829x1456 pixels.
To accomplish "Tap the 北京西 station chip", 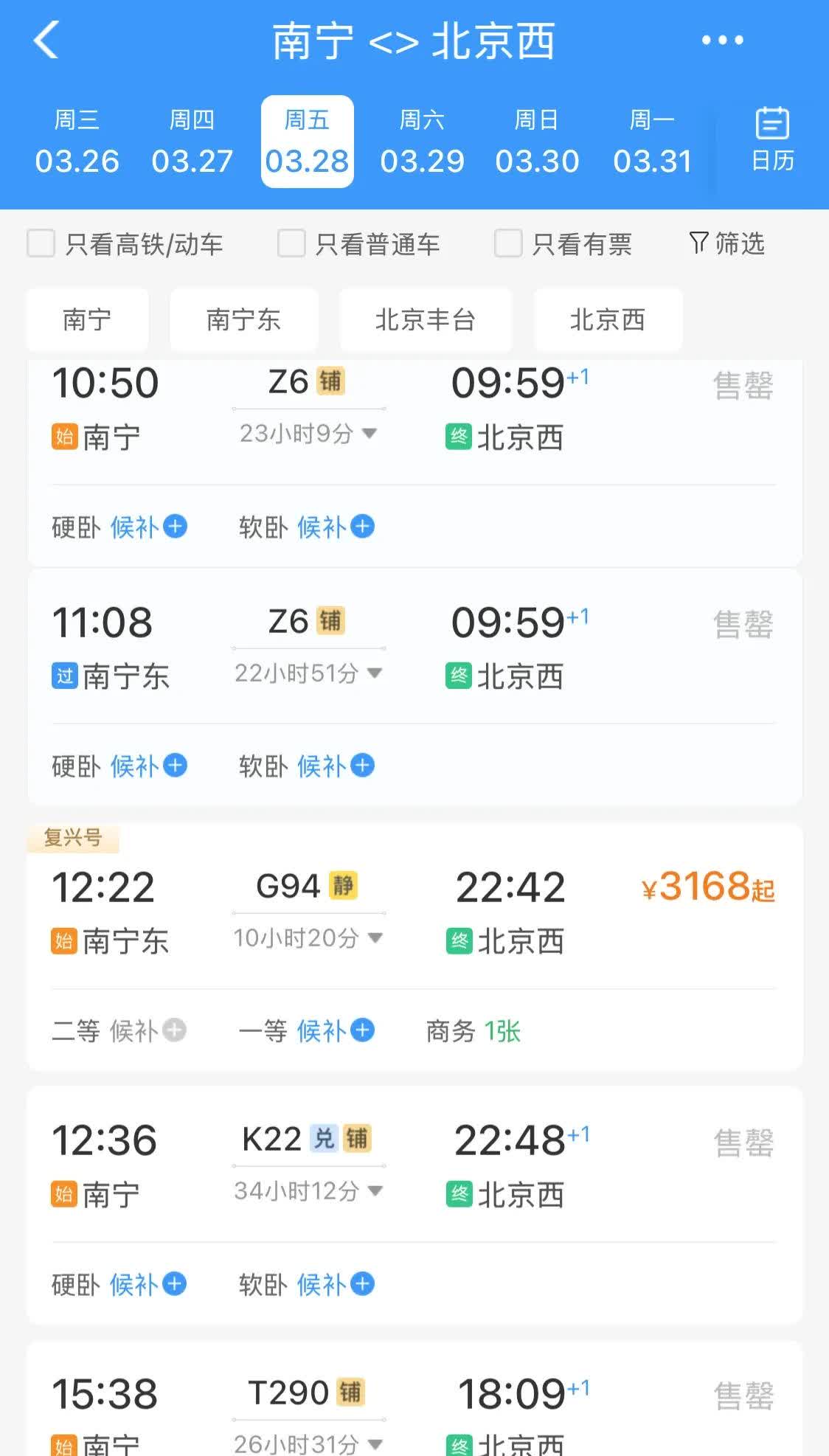I will click(x=608, y=320).
